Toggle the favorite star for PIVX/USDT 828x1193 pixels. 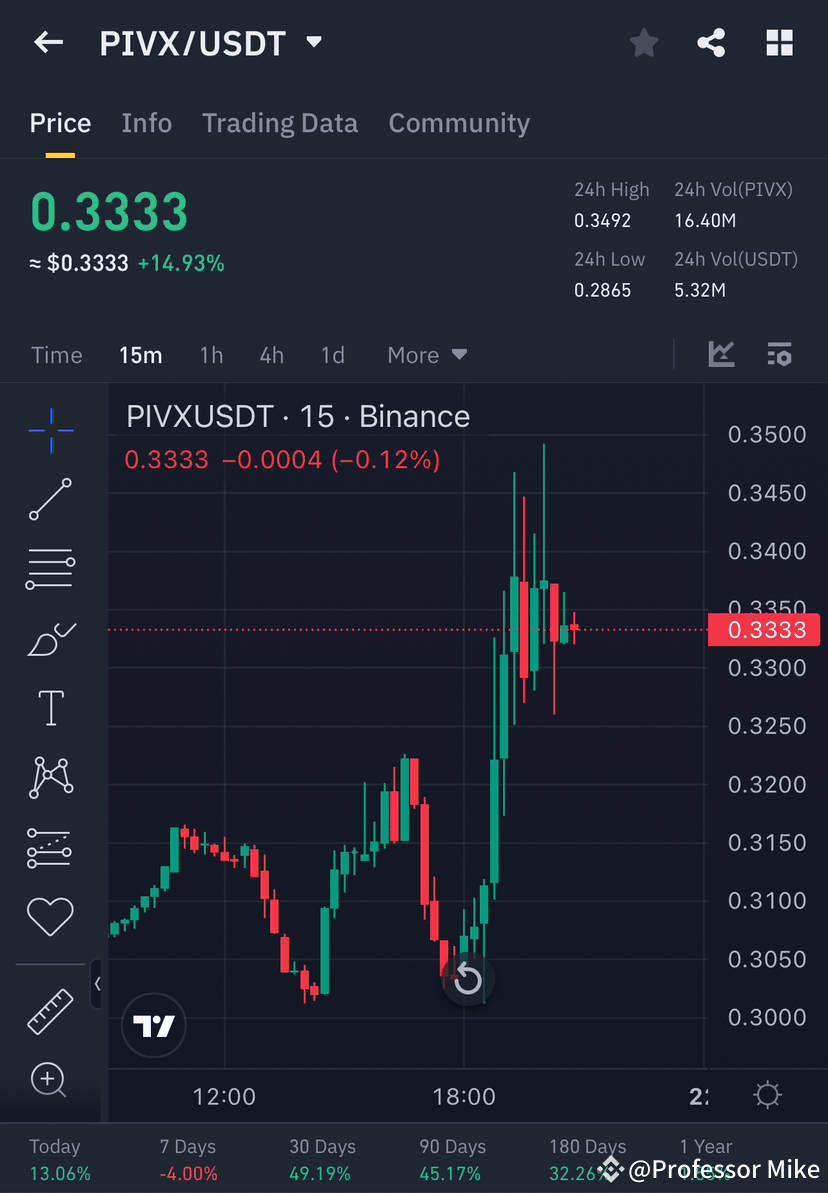point(643,42)
